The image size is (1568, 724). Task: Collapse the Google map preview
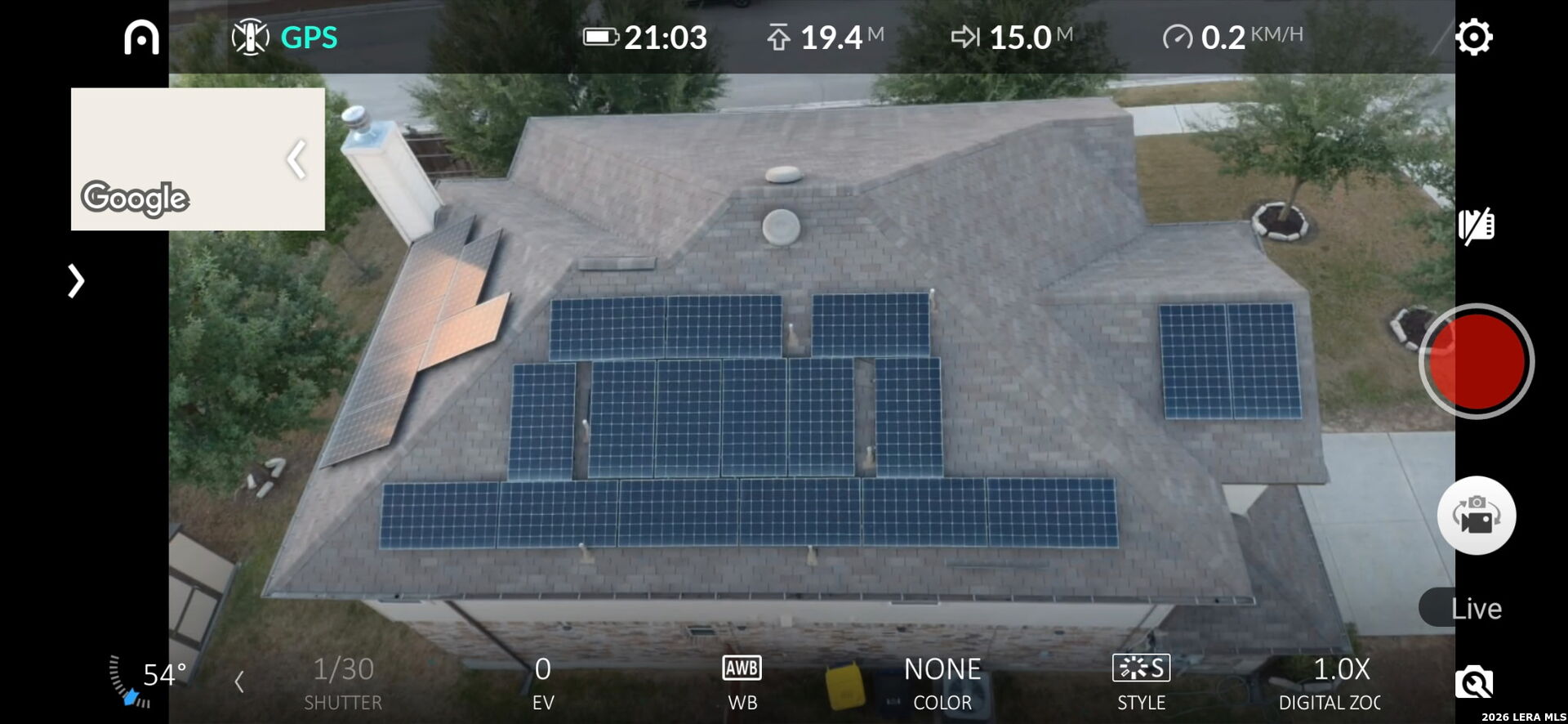pos(296,159)
